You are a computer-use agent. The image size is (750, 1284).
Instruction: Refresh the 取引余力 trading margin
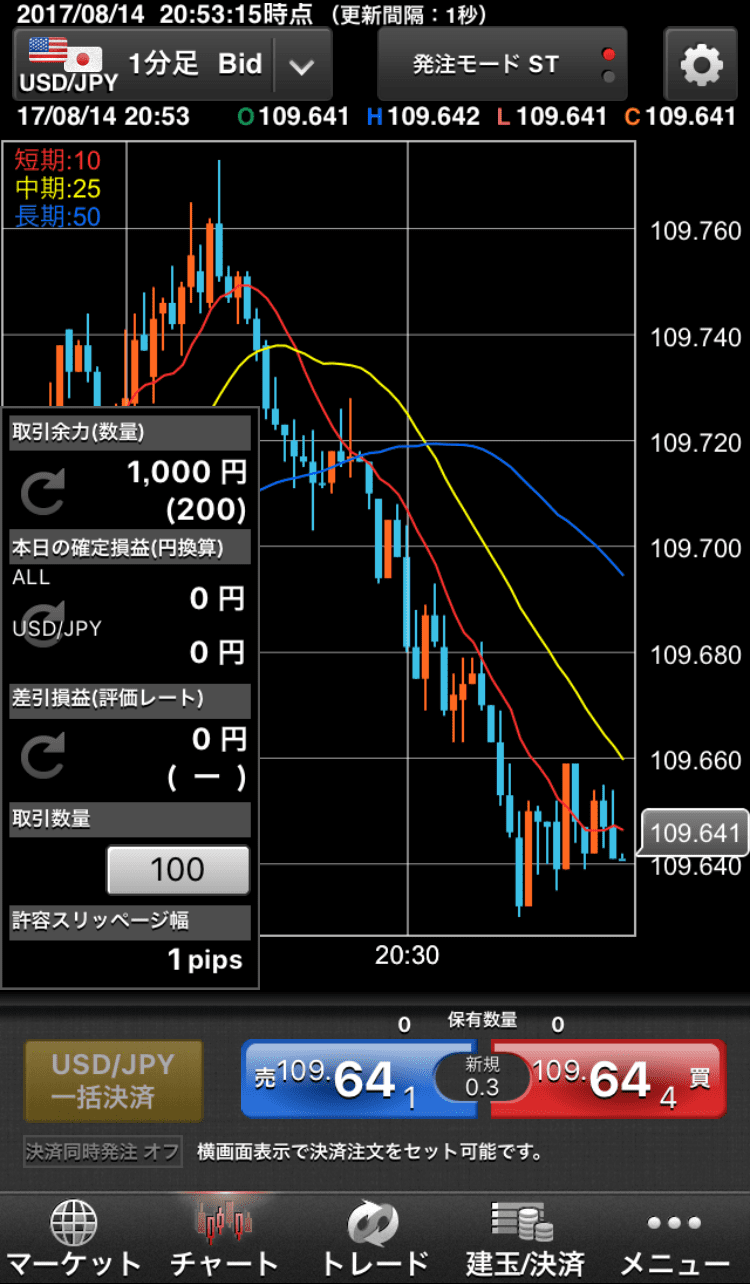pos(43,490)
